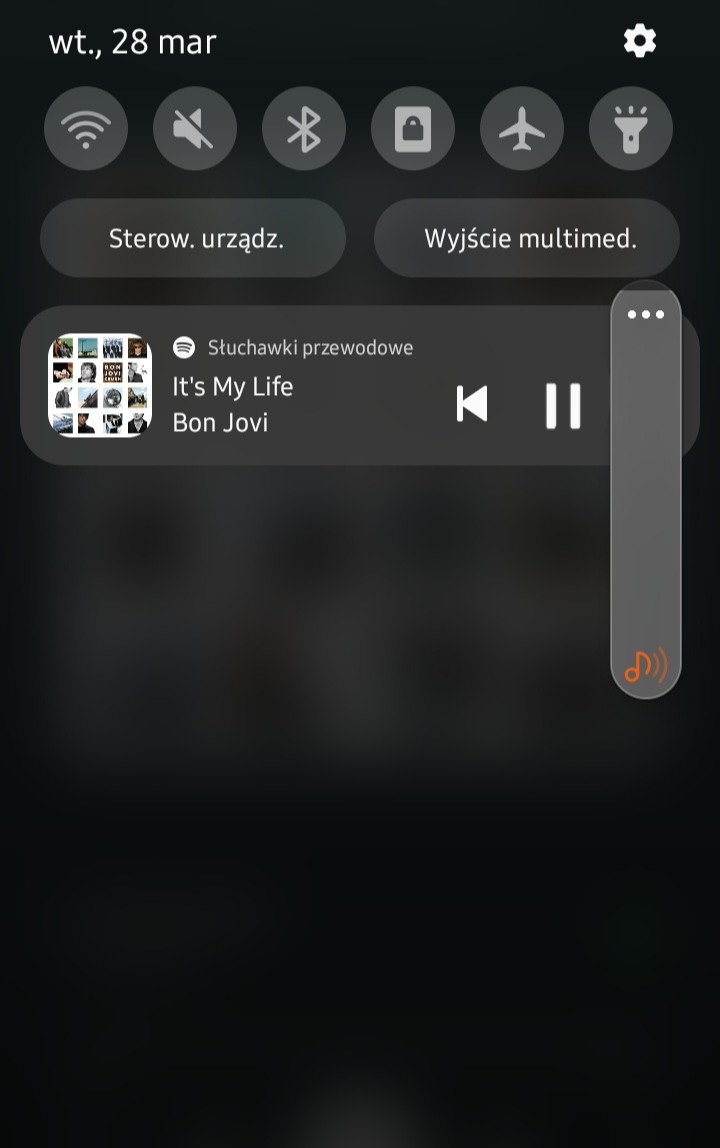Viewport: 720px width, 1148px height.
Task: Open the Bon Jovi album art thumbnail
Action: pos(100,385)
